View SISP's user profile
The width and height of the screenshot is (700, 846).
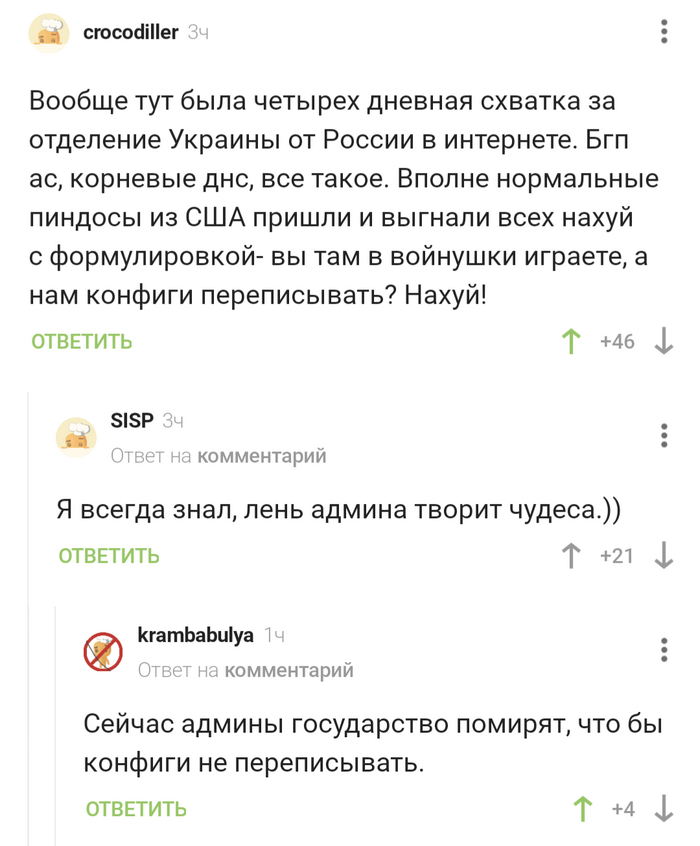point(130,421)
